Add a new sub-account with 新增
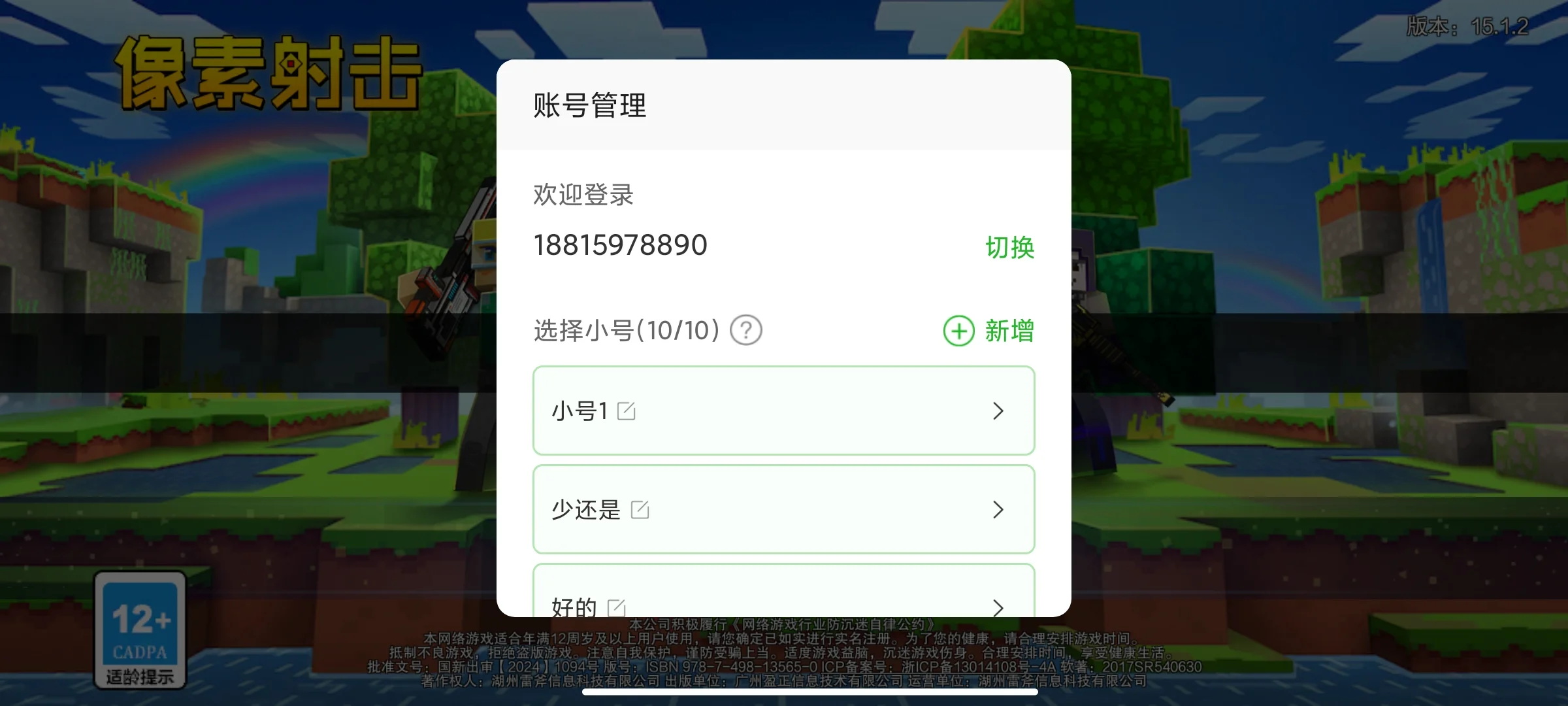The height and width of the screenshot is (706, 1568). click(x=988, y=331)
